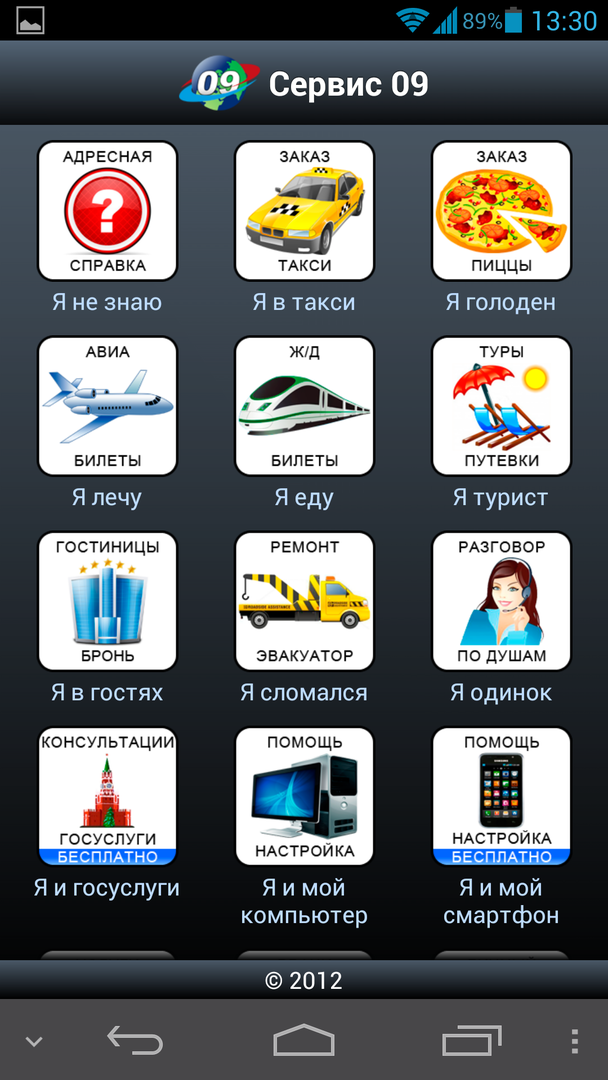
Task: Go back with the system back button
Action: click(135, 1041)
